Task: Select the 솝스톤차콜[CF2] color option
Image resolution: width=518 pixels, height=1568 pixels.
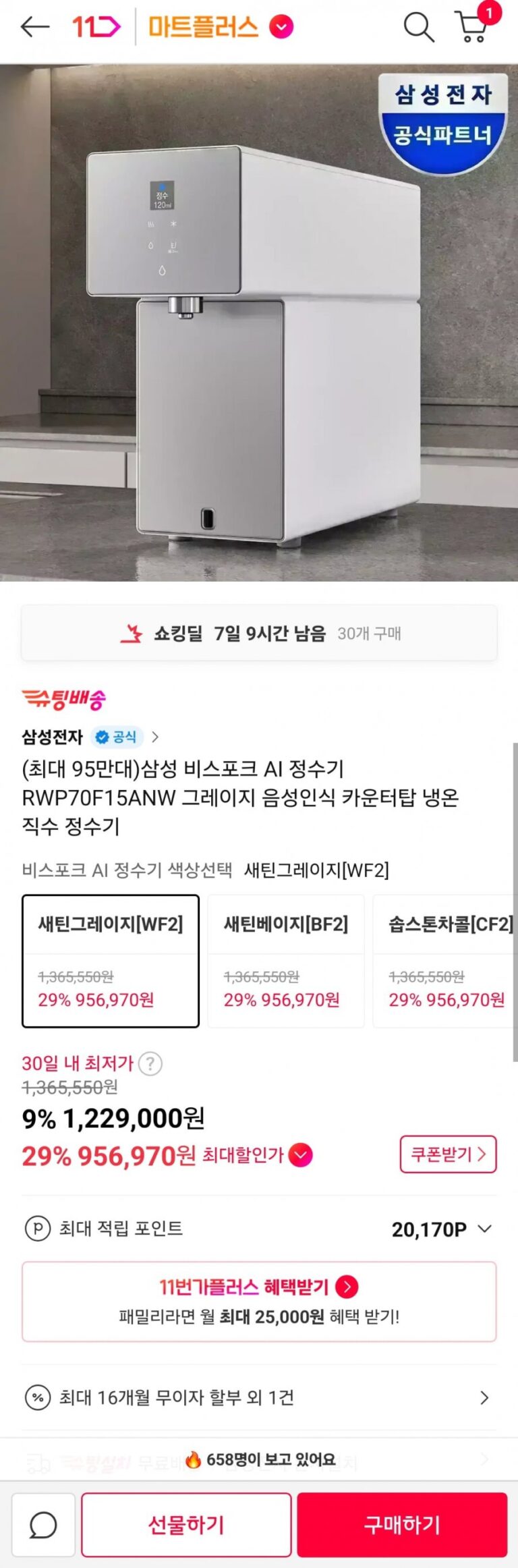Action: click(445, 961)
